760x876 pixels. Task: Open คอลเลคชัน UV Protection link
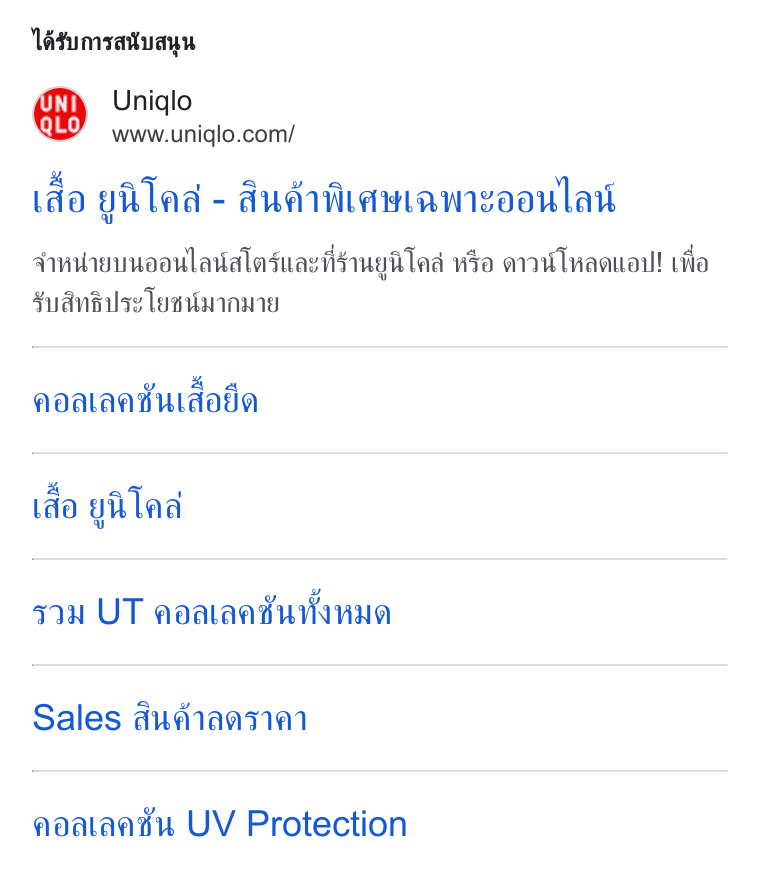point(220,824)
